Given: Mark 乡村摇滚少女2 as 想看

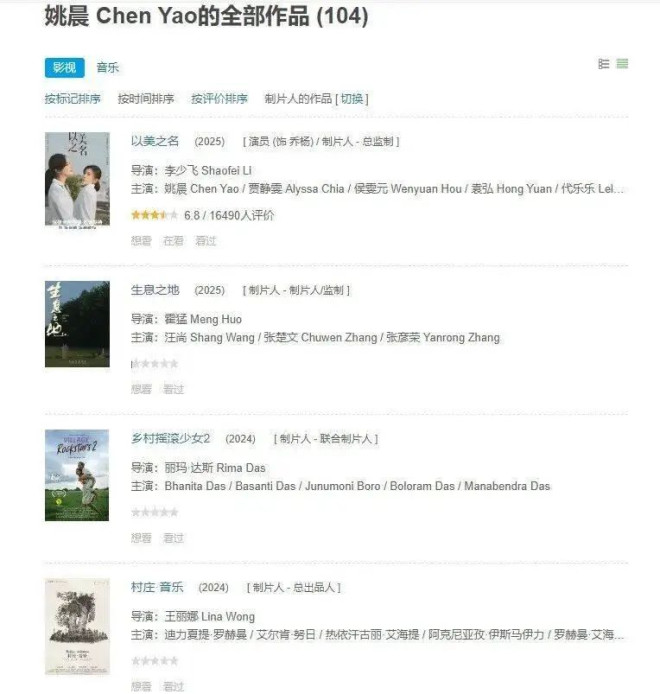Looking at the screenshot, I should (141, 538).
